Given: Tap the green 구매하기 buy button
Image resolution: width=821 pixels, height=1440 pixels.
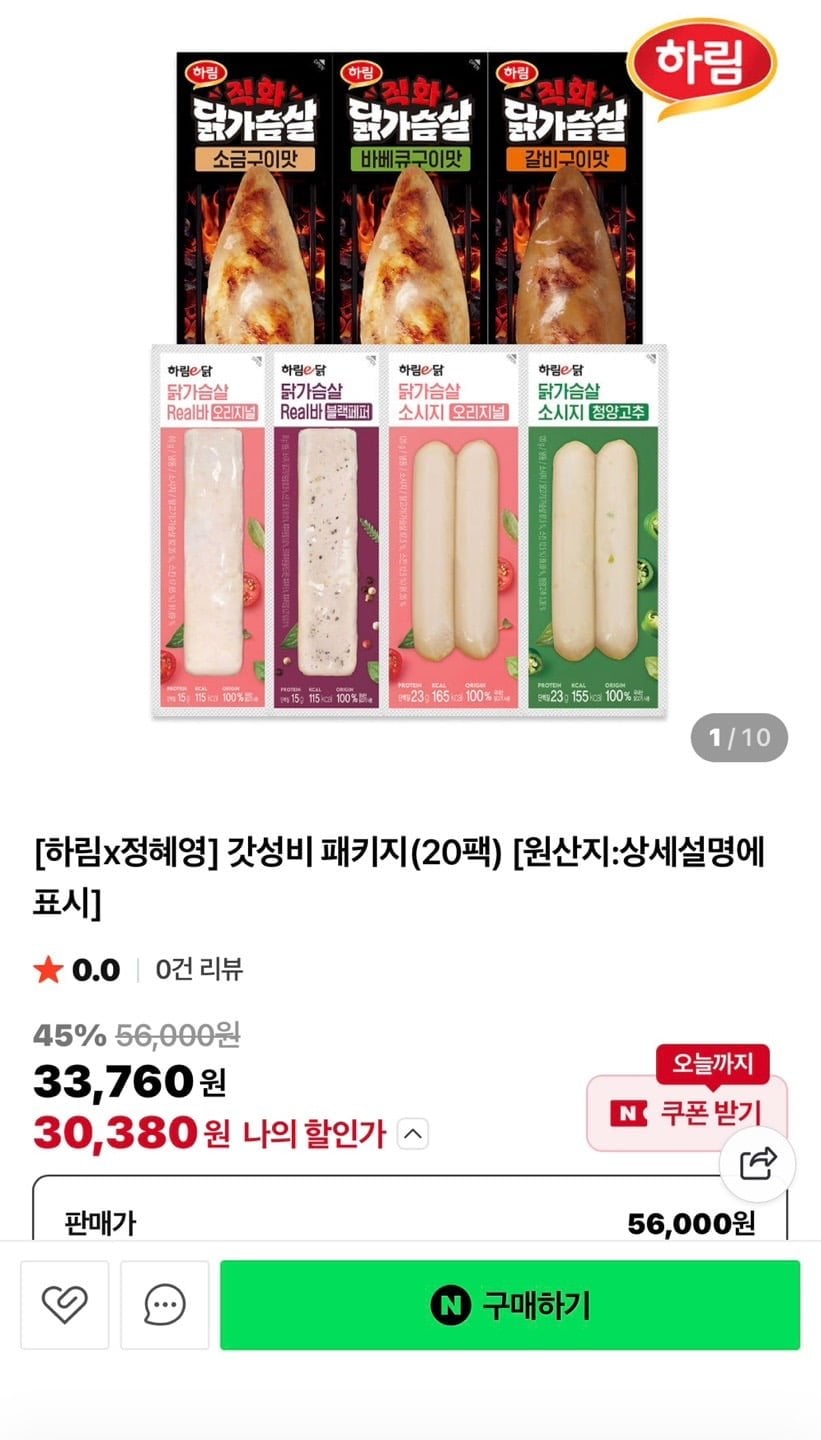Looking at the screenshot, I should (x=510, y=1305).
